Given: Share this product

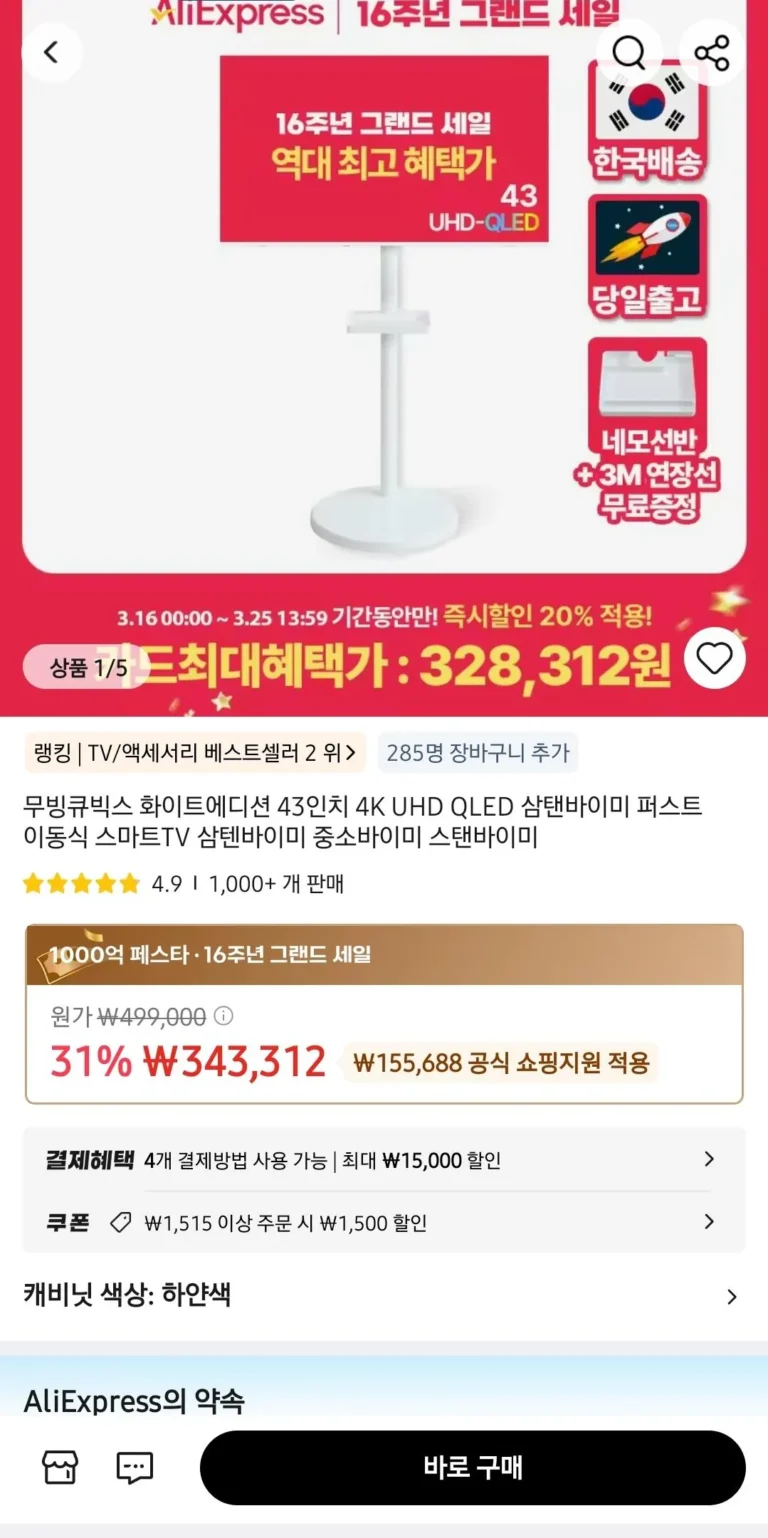Looking at the screenshot, I should (712, 52).
